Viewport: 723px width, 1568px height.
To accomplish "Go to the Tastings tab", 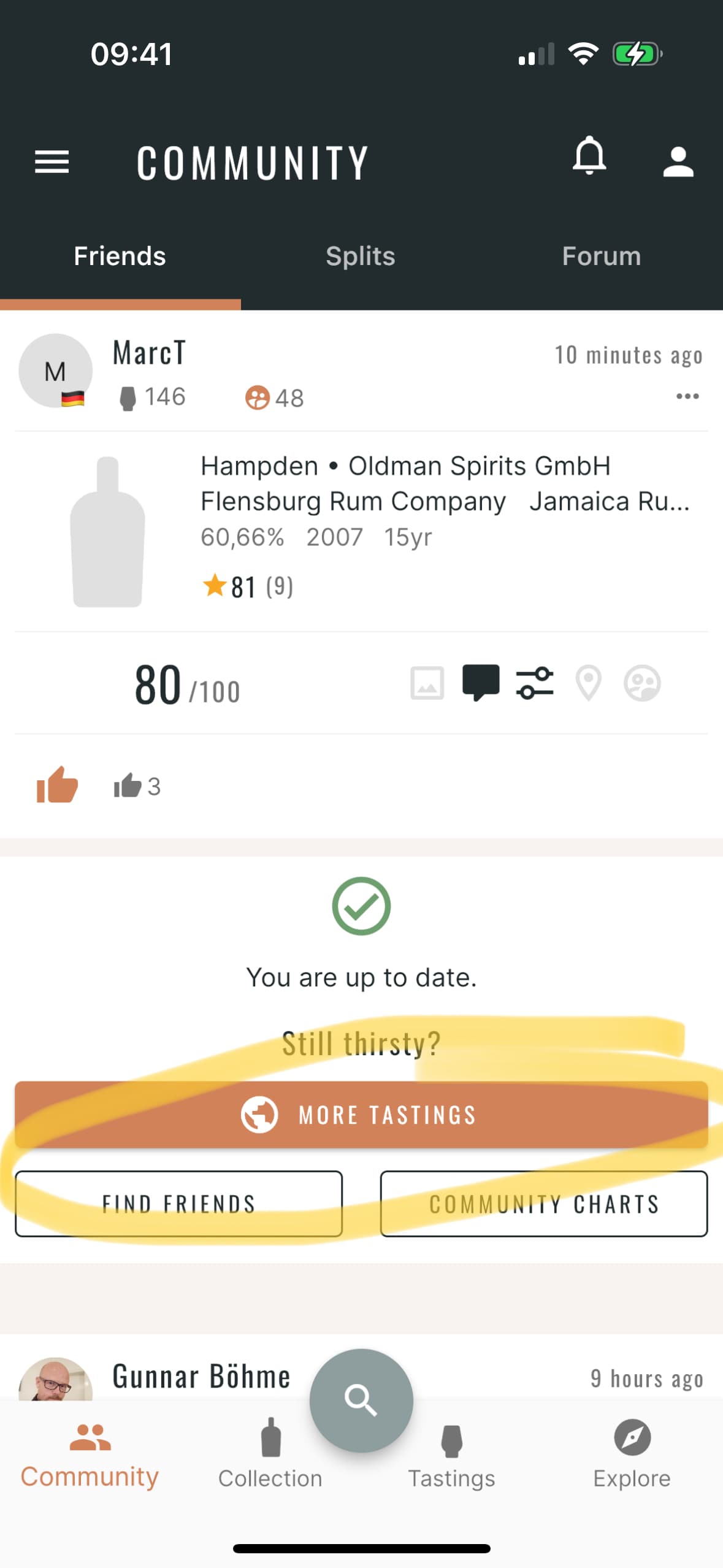I will click(451, 1454).
